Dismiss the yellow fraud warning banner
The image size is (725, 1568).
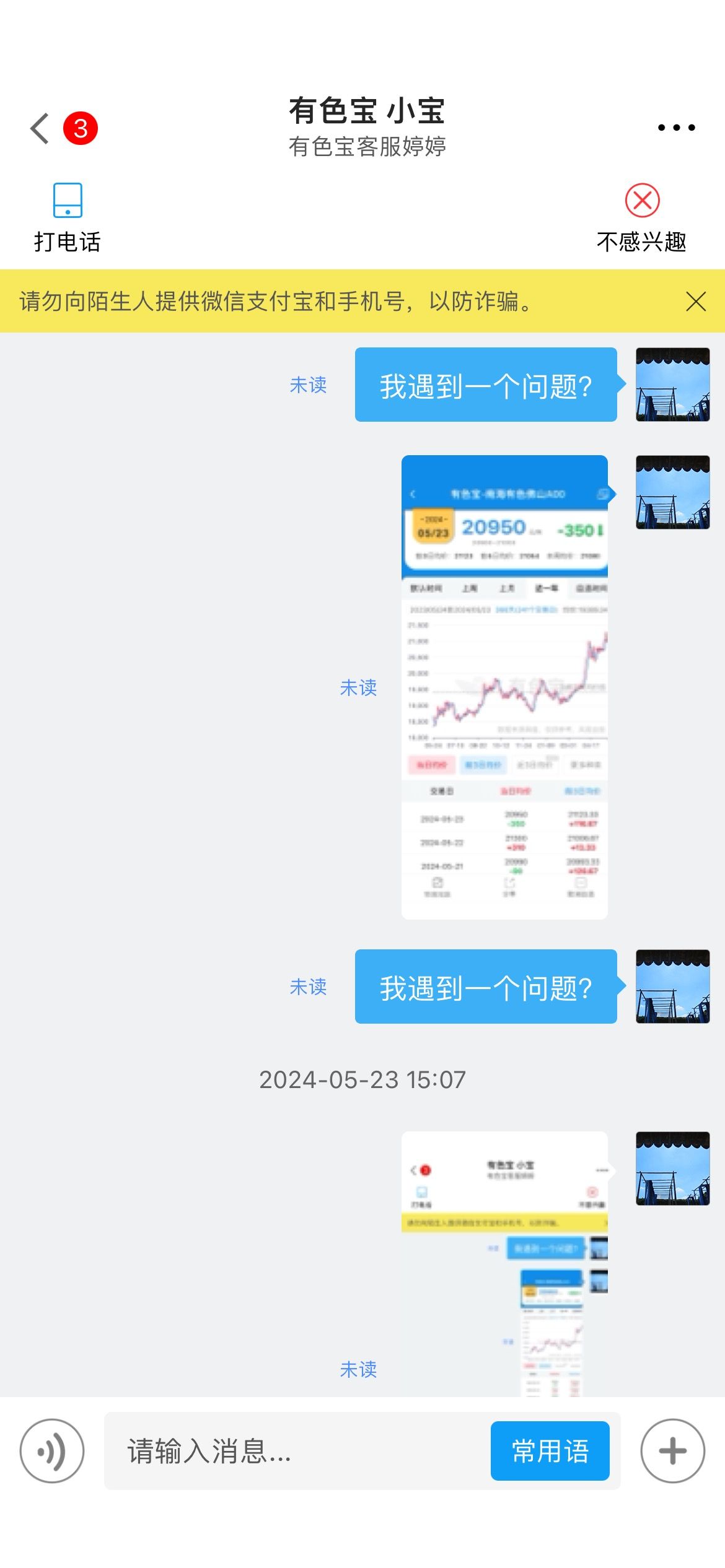pyautogui.click(x=696, y=302)
